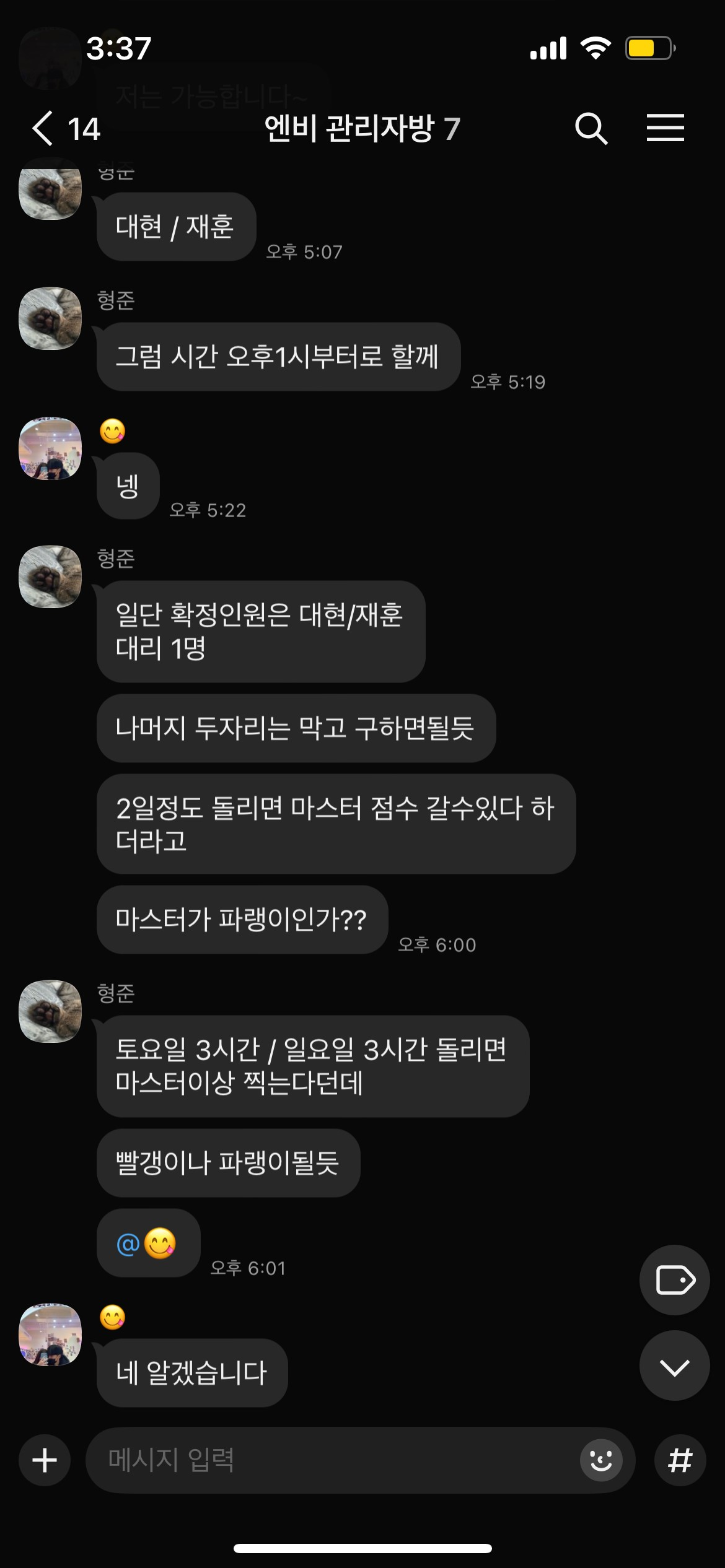Tap the floating tag-shaped button
Screen dimensions: 725x1568
674,1279
